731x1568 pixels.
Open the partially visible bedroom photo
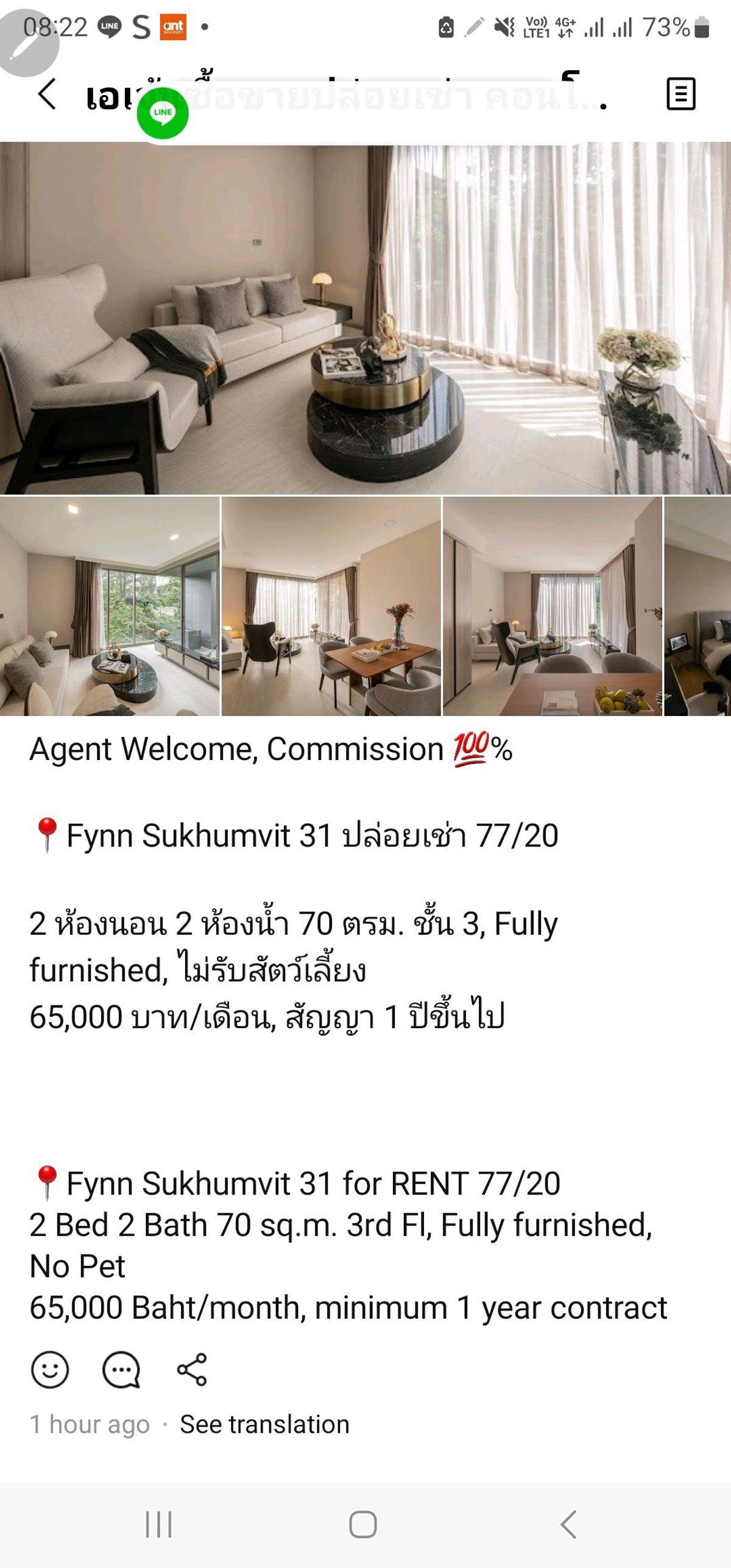coord(698,606)
